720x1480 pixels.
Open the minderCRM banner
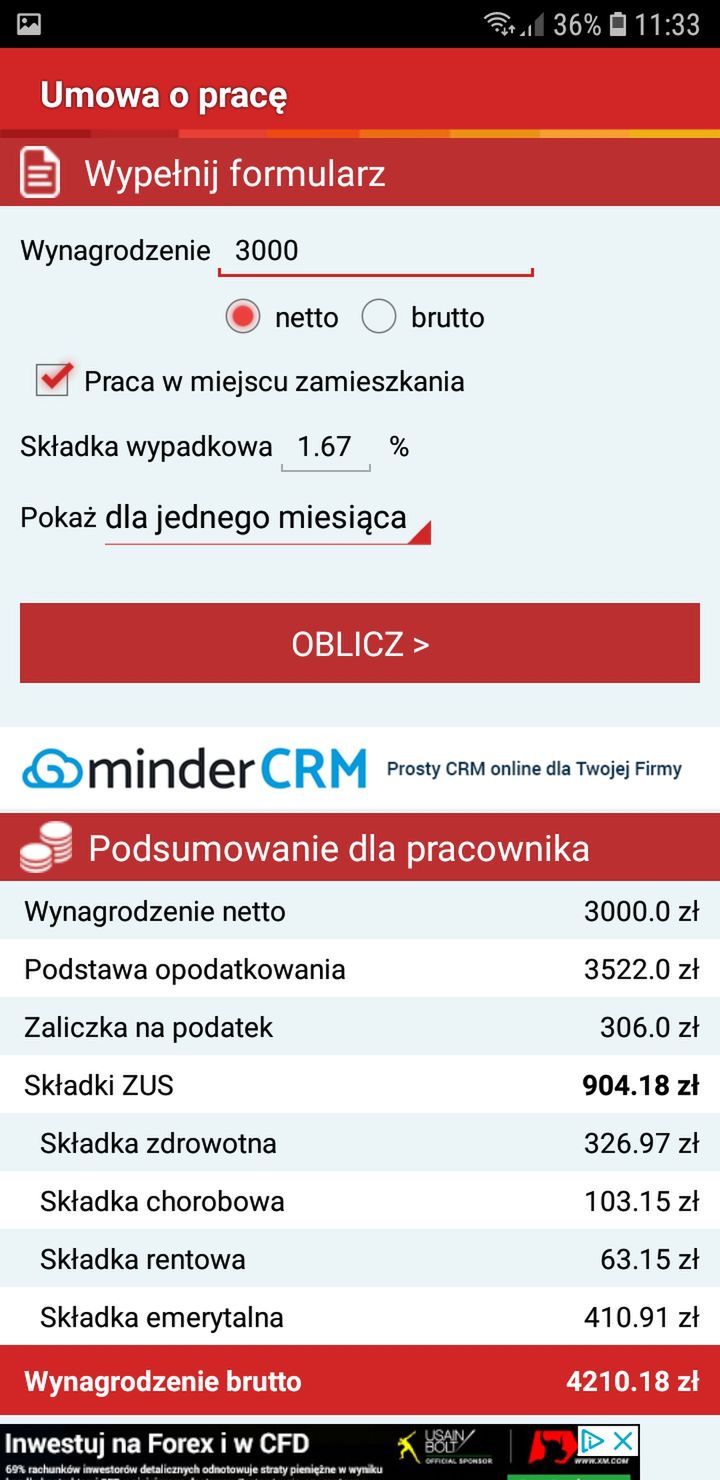tap(360, 768)
